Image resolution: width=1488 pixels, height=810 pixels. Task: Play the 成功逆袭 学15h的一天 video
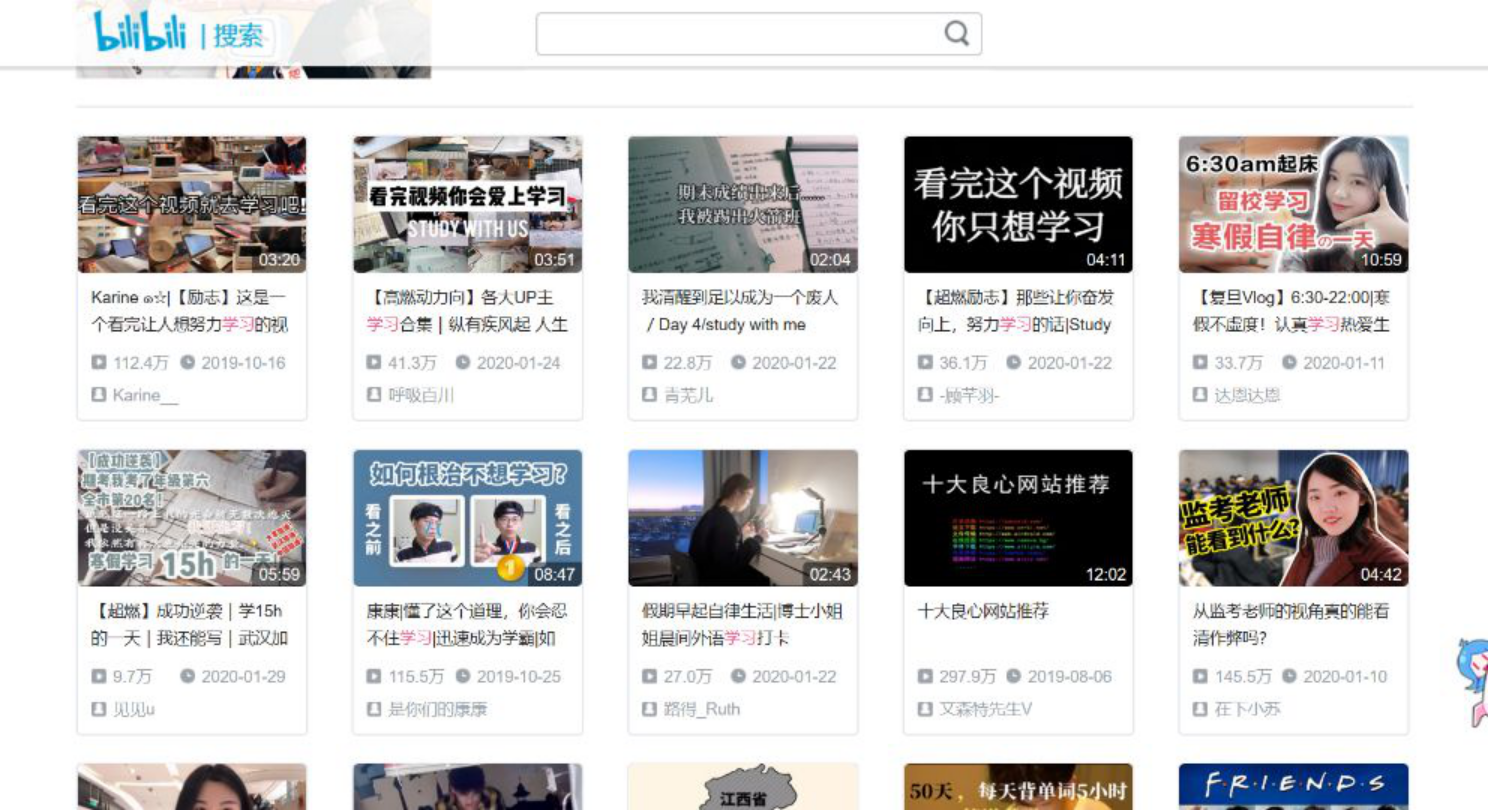click(x=192, y=518)
